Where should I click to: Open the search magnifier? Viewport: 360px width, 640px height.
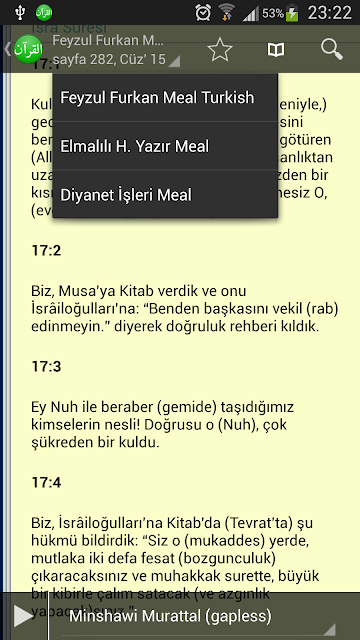(331, 49)
